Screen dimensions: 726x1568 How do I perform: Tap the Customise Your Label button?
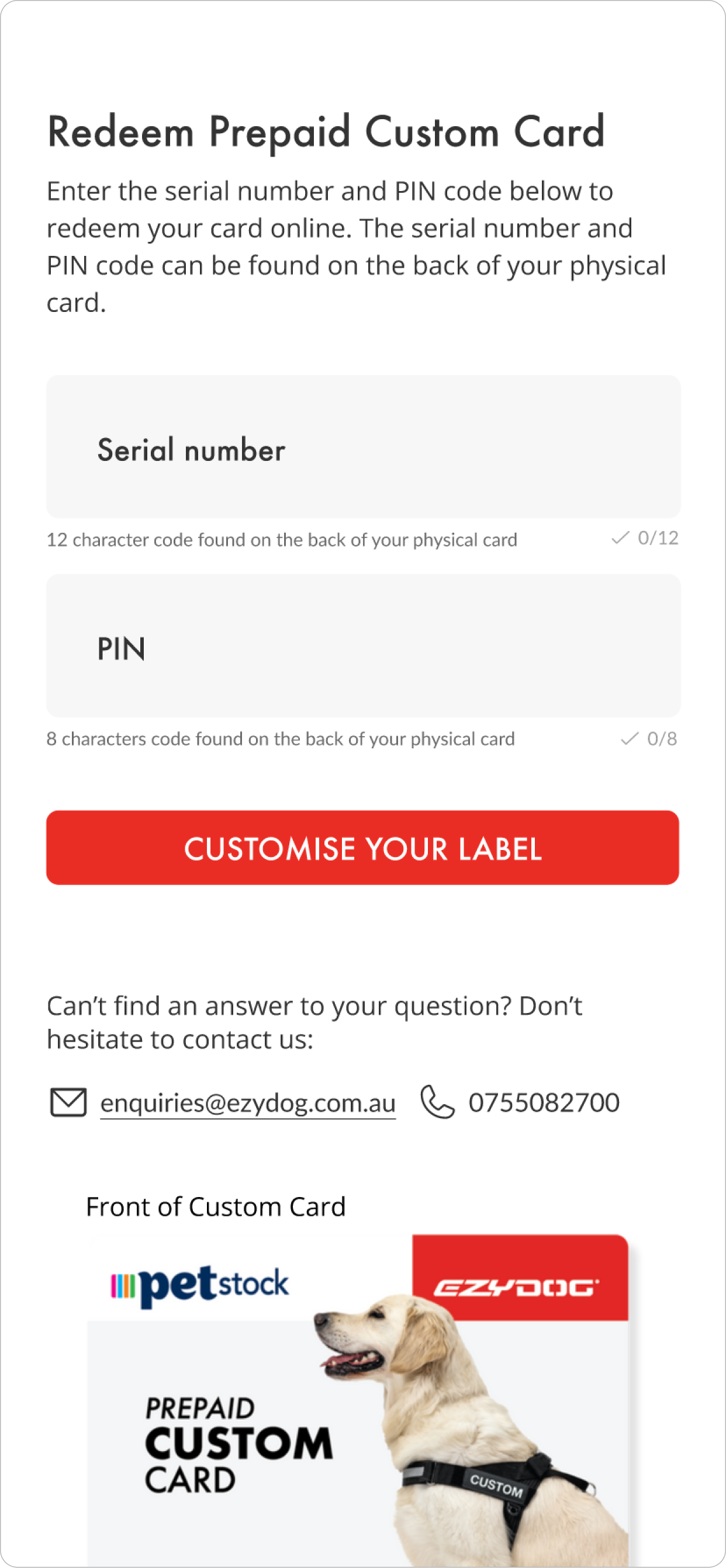tap(363, 848)
